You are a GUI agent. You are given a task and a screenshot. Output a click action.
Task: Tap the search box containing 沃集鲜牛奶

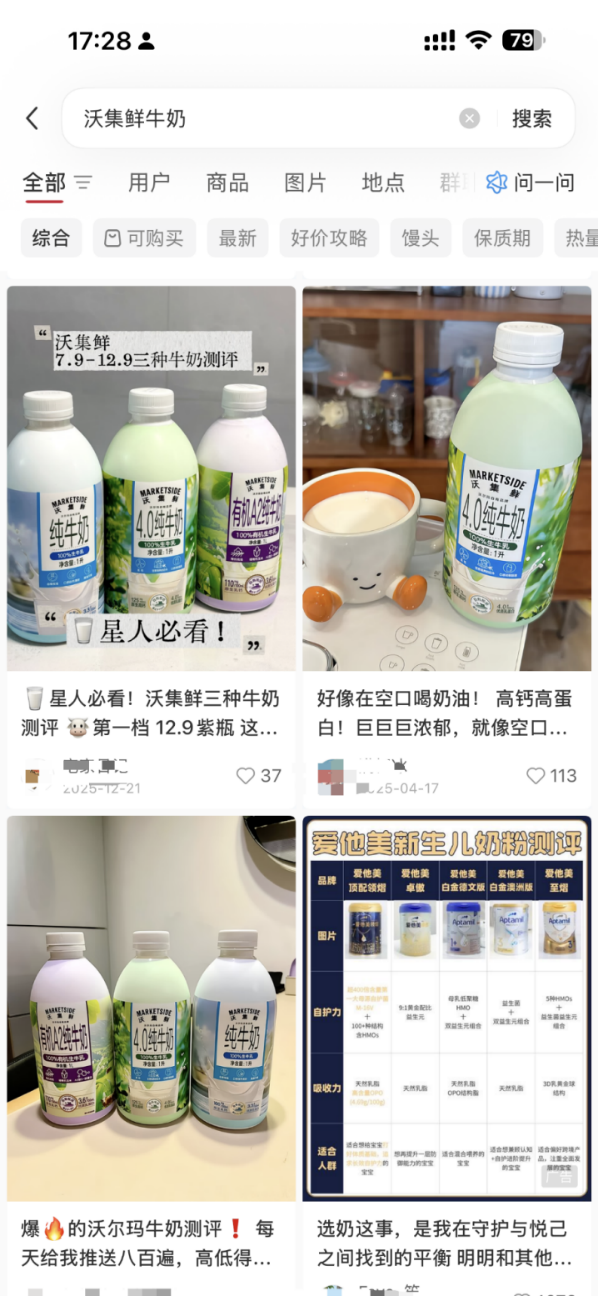pos(270,119)
